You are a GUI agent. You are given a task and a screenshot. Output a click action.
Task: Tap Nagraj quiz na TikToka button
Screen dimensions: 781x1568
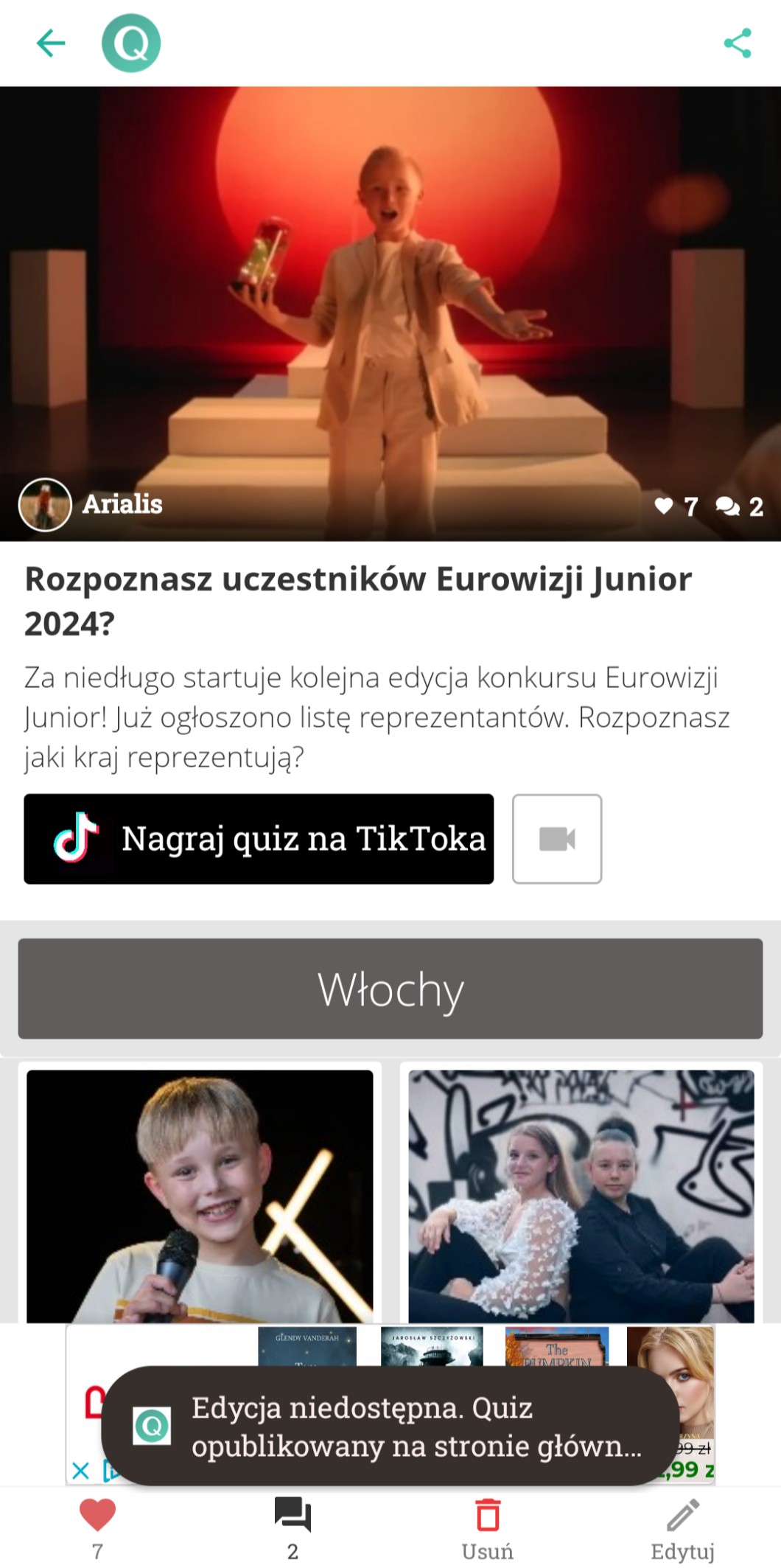click(x=259, y=839)
